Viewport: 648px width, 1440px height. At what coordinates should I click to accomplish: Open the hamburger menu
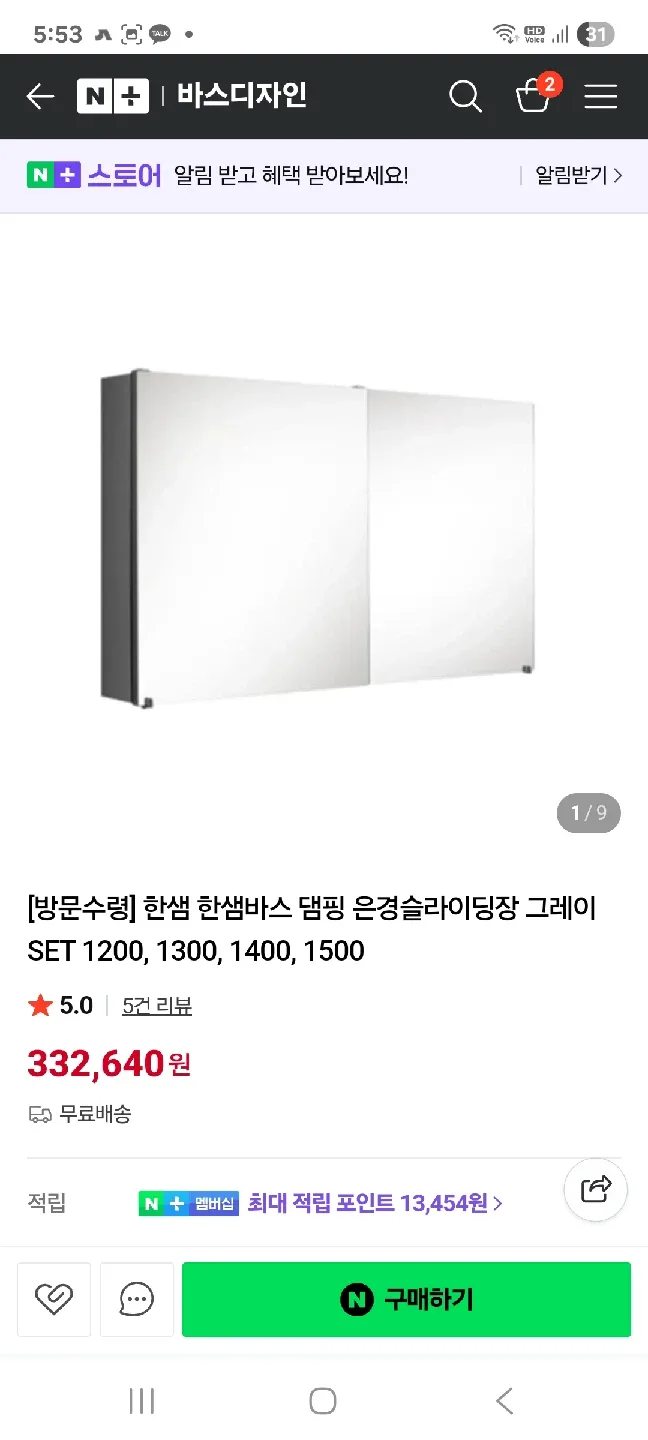click(x=601, y=96)
